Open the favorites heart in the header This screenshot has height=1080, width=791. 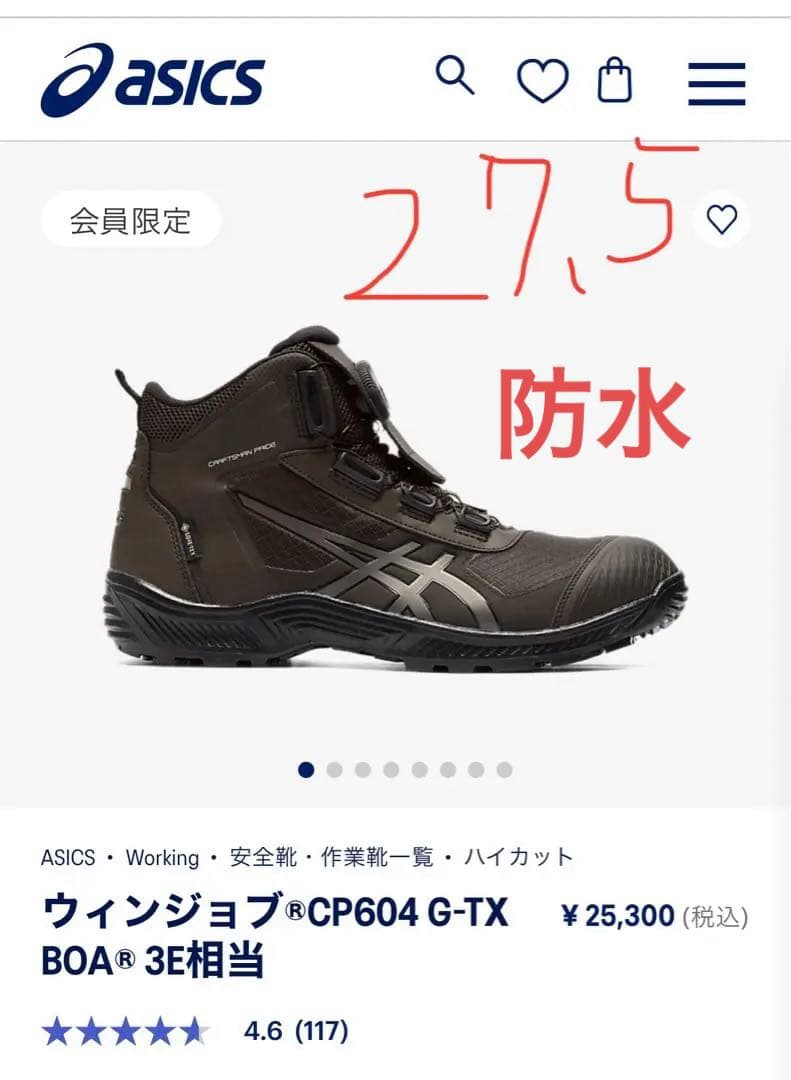[542, 80]
